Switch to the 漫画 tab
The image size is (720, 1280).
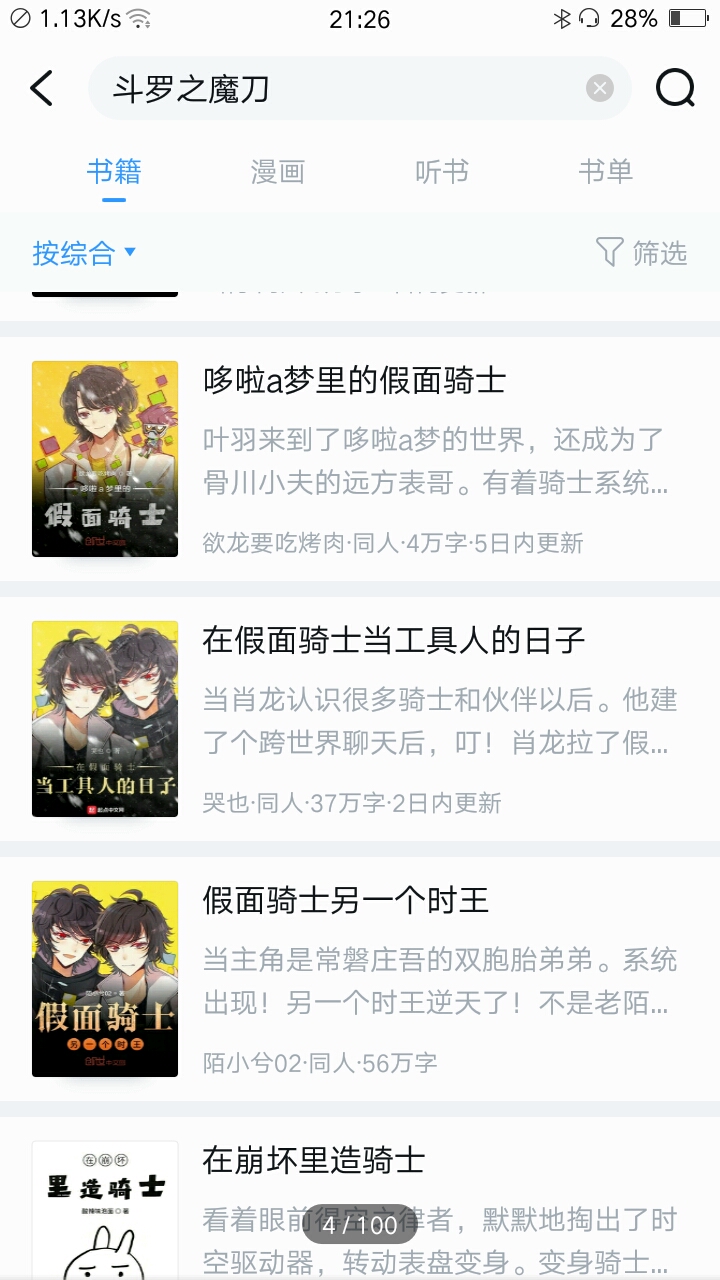[277, 172]
